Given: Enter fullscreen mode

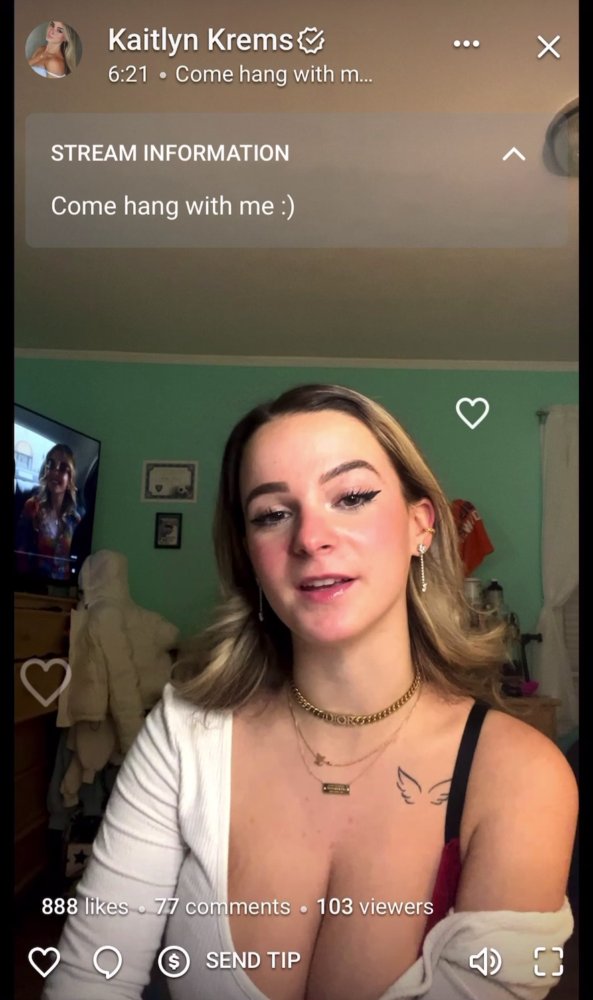Looking at the screenshot, I should [548, 962].
